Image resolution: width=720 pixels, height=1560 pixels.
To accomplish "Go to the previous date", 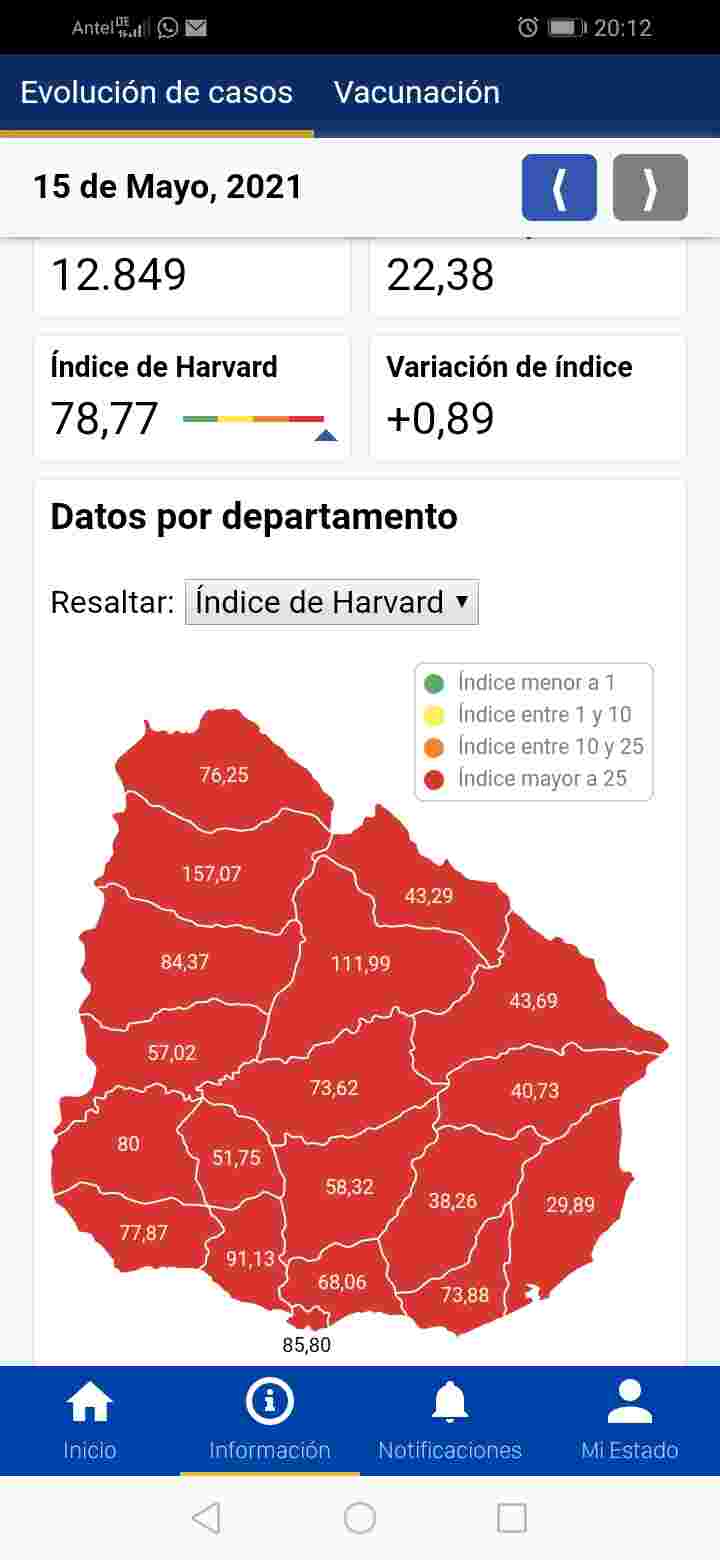I will click(x=559, y=187).
